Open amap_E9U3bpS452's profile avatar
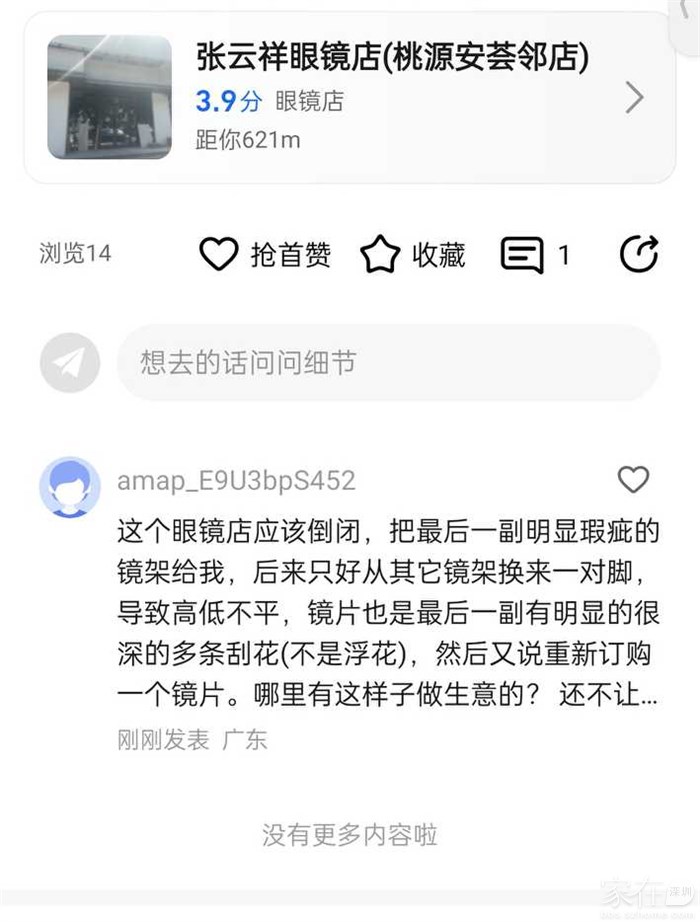This screenshot has height=922, width=700. click(70, 487)
